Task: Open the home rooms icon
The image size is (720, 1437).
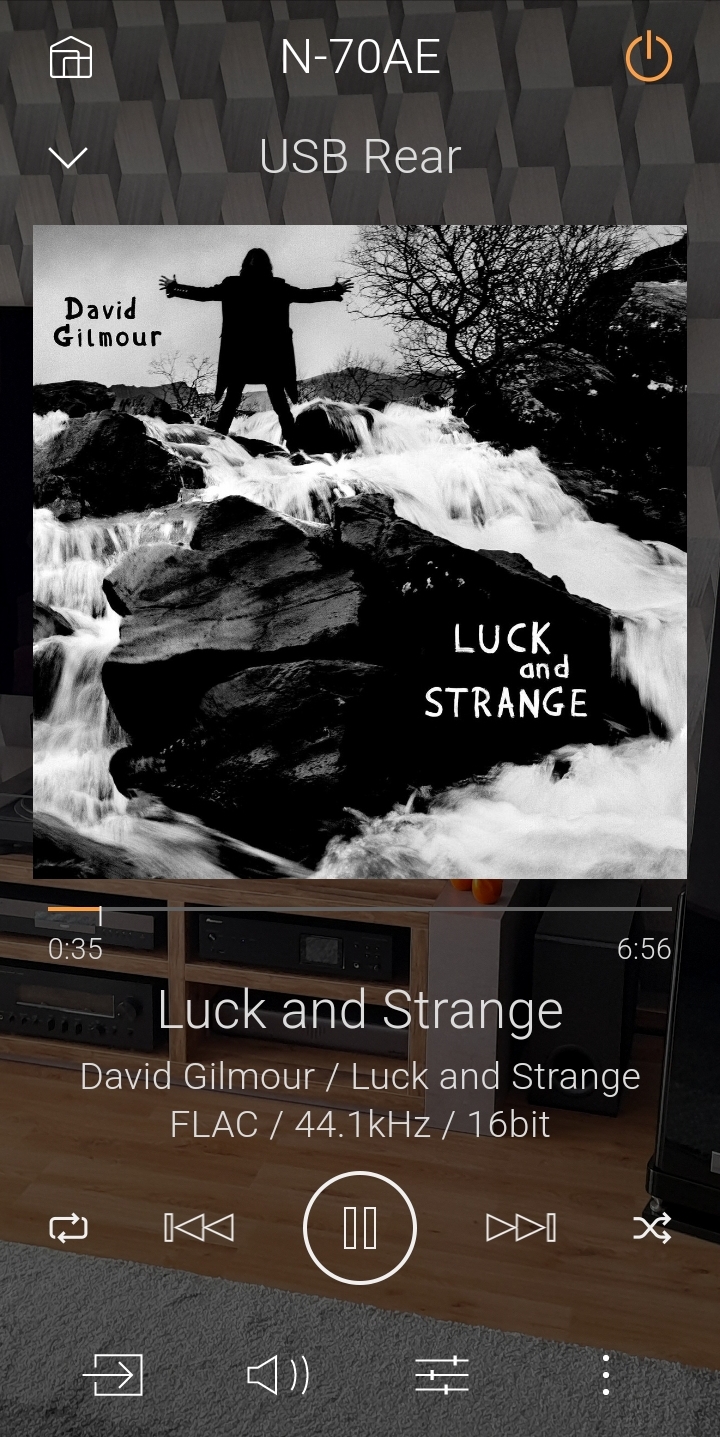Action: click(71, 57)
